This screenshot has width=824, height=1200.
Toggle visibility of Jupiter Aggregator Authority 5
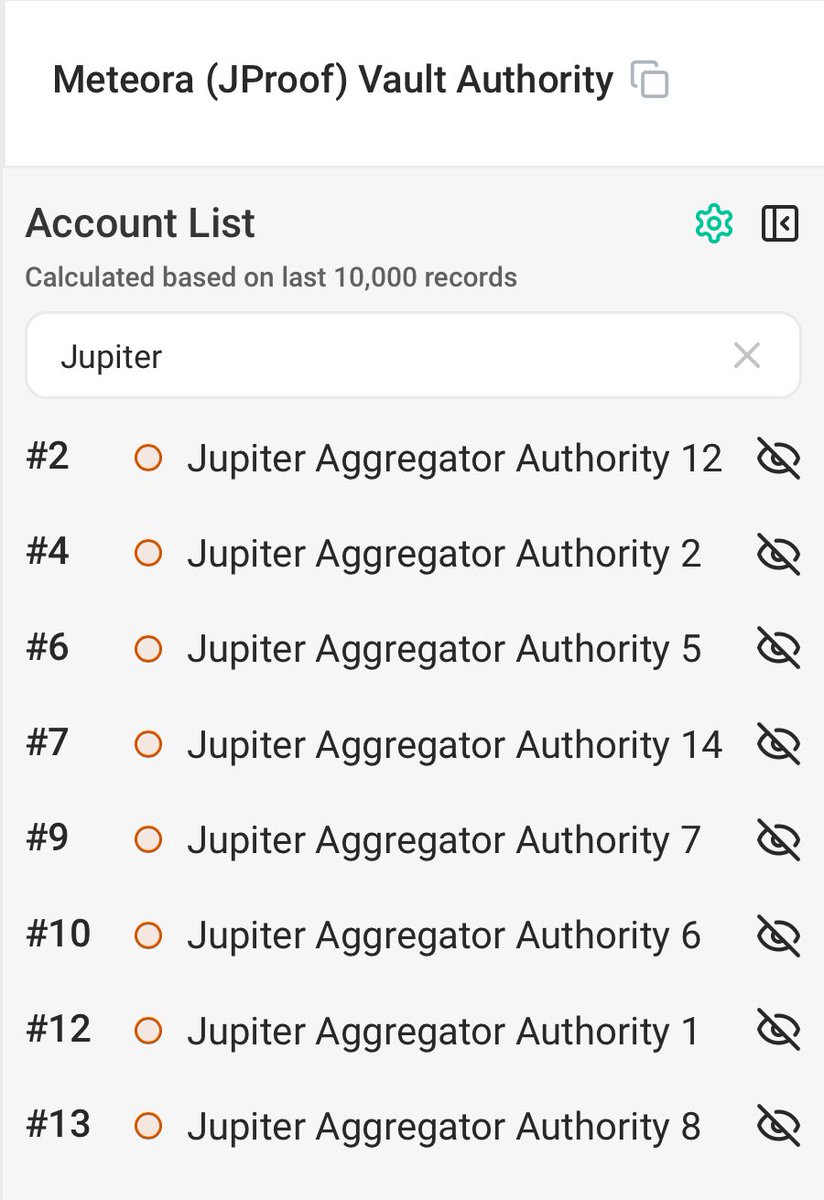pyautogui.click(x=779, y=649)
